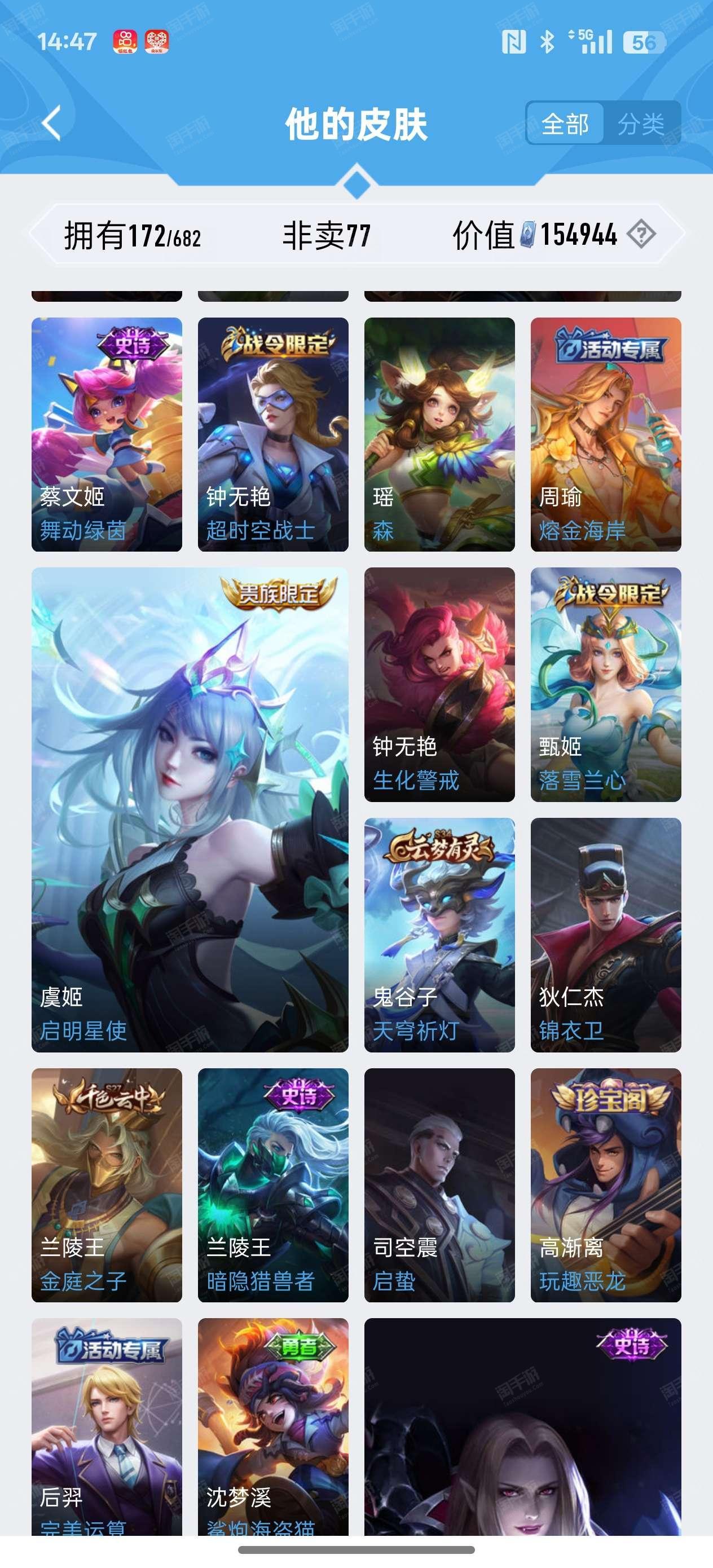Open 蔡文姬 舞动绿茵 skin card
This screenshot has height=1568, width=713.
click(x=107, y=435)
